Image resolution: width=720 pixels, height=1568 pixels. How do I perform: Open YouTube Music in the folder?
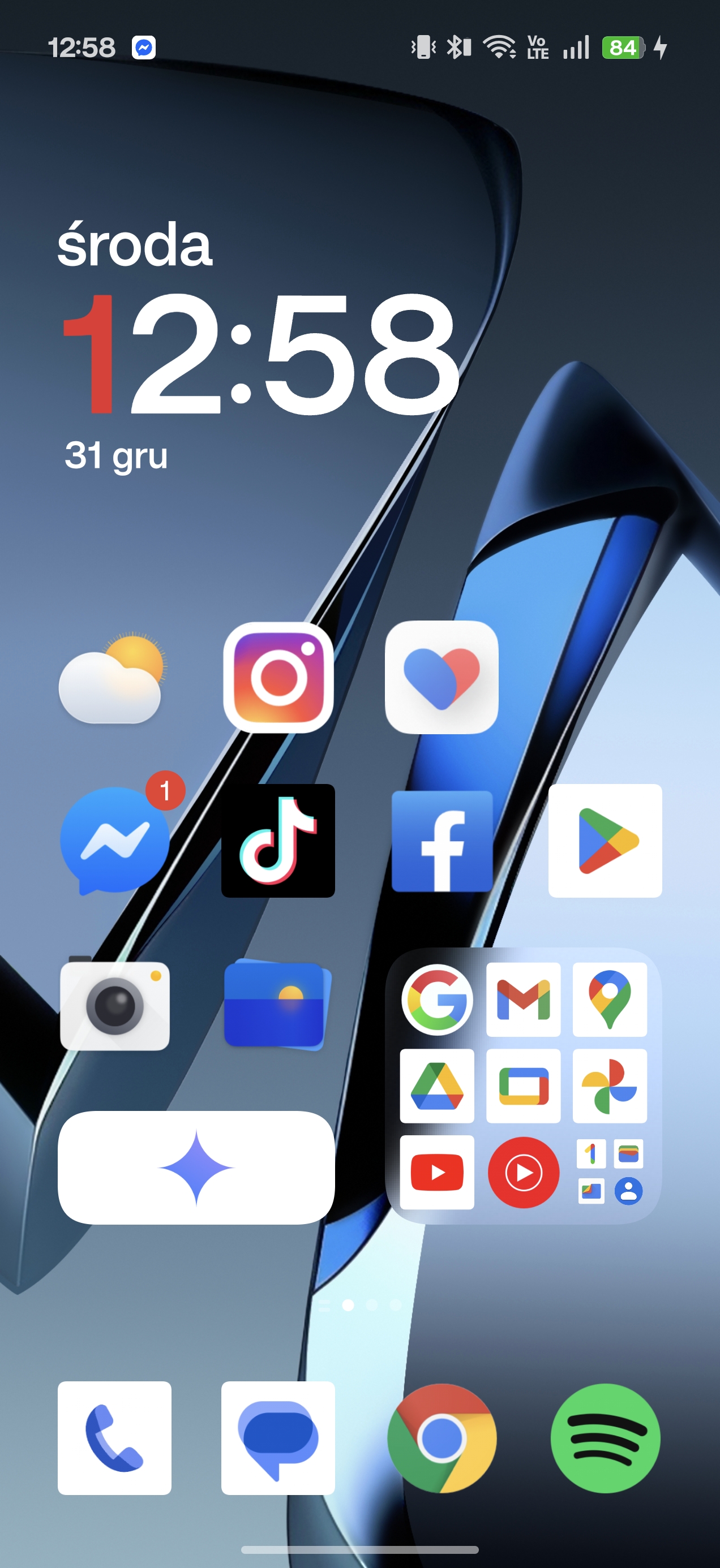pyautogui.click(x=523, y=1171)
